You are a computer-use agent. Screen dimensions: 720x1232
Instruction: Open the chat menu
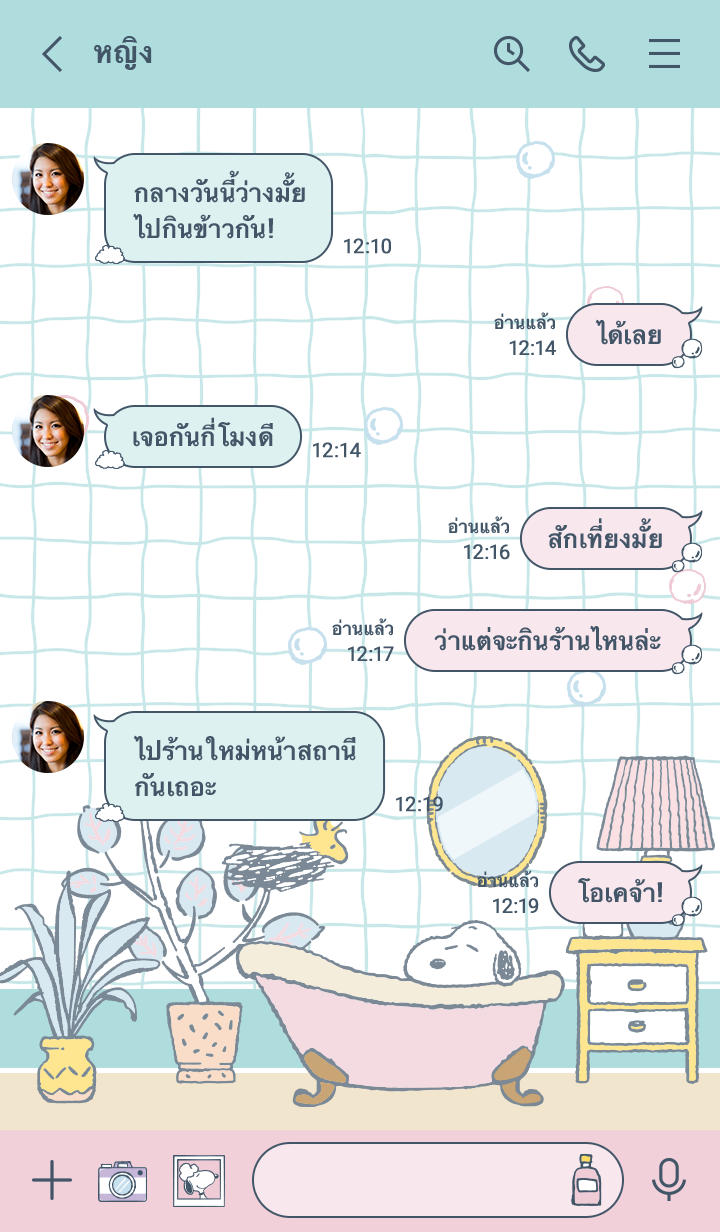pos(664,54)
